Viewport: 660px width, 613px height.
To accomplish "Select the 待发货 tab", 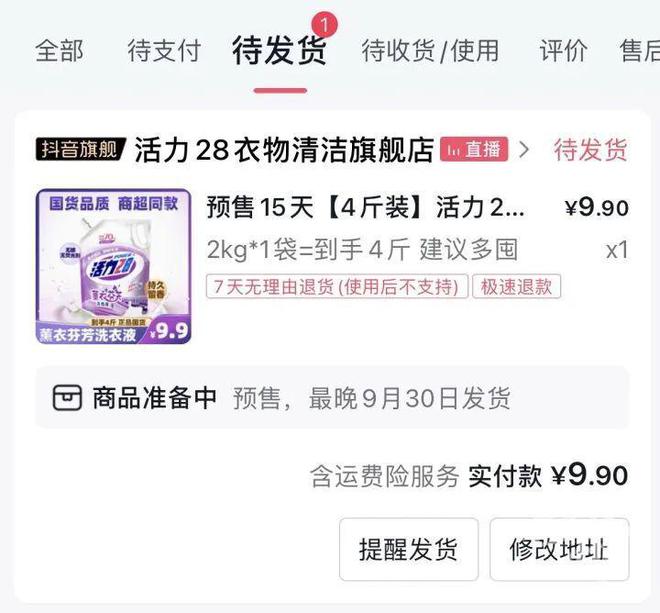I will click(x=279, y=51).
